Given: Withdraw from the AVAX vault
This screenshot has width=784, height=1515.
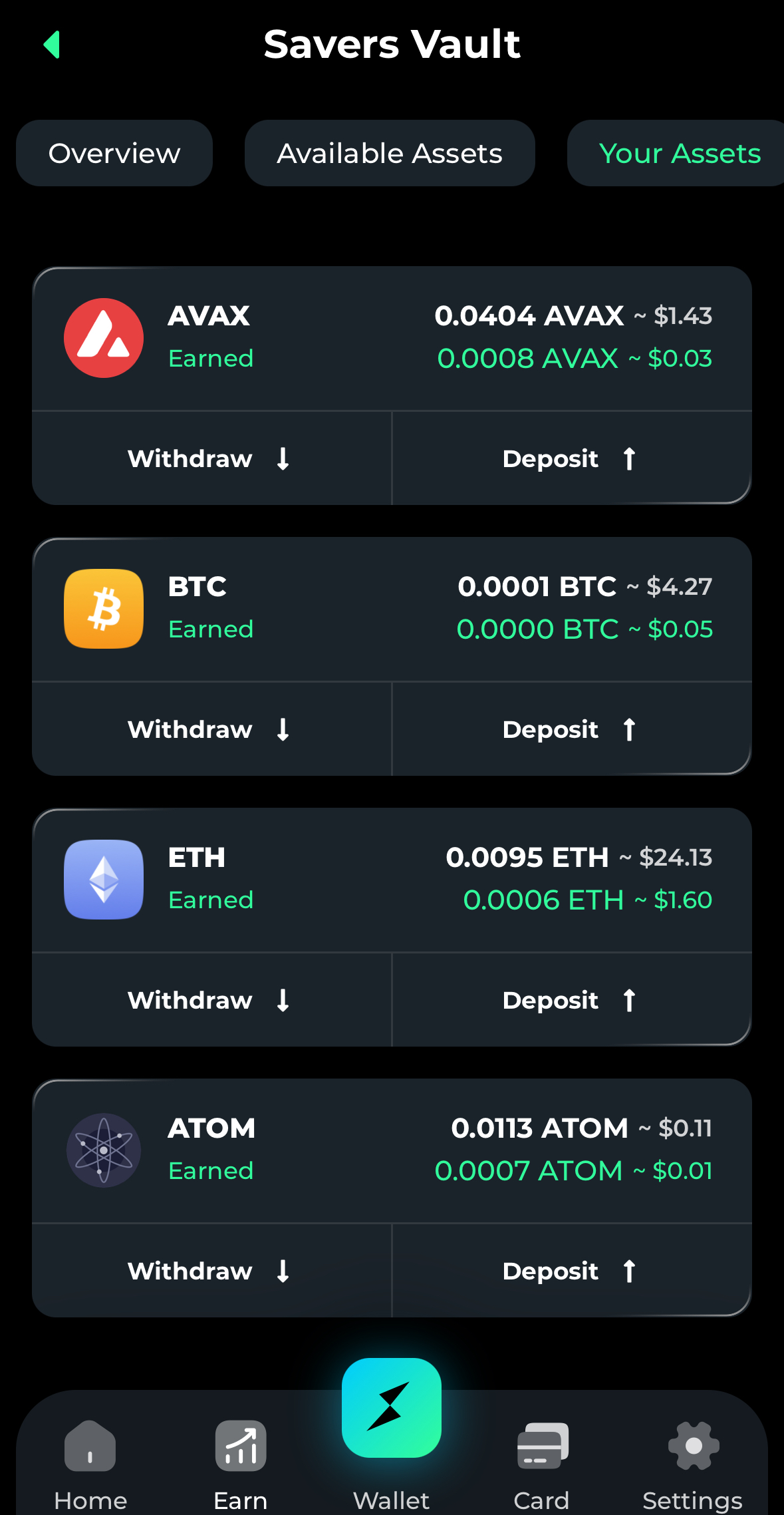Looking at the screenshot, I should (x=211, y=458).
